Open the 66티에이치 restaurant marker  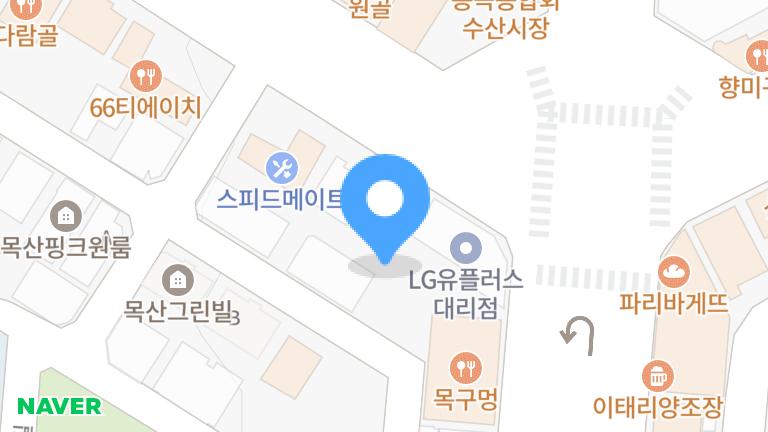pyautogui.click(x=145, y=76)
